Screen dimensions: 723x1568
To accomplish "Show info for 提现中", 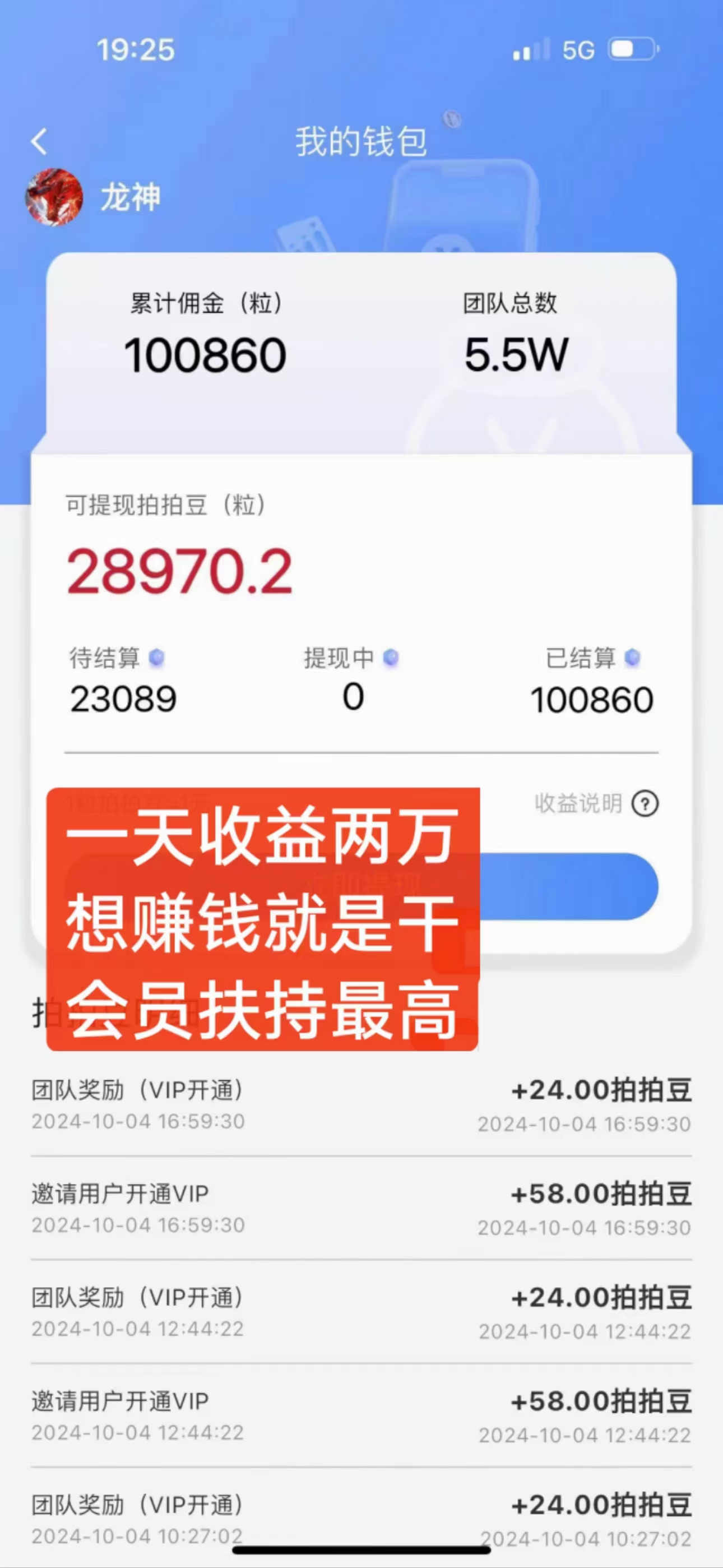I will click(391, 658).
